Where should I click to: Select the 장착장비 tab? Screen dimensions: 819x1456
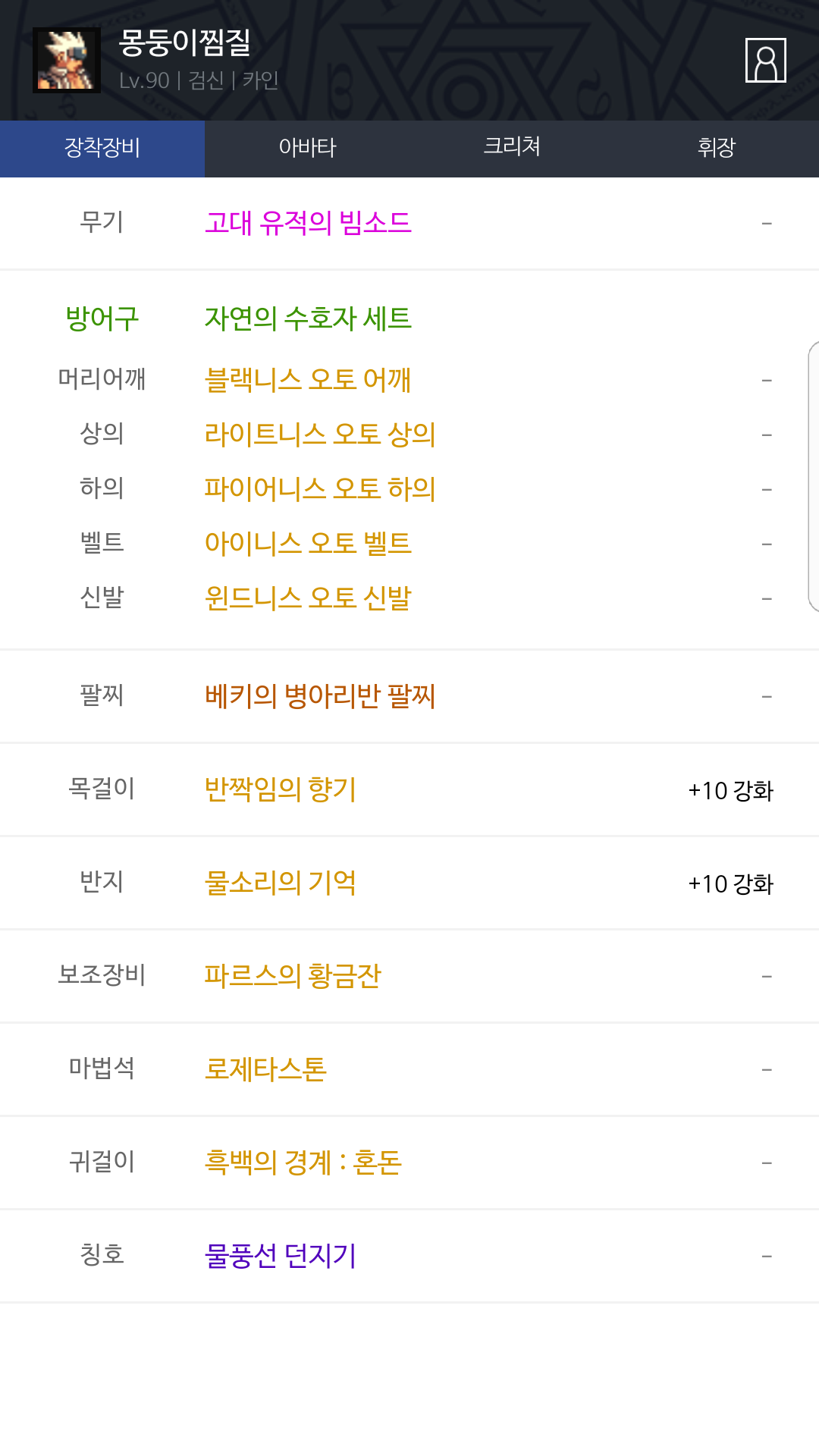102,148
